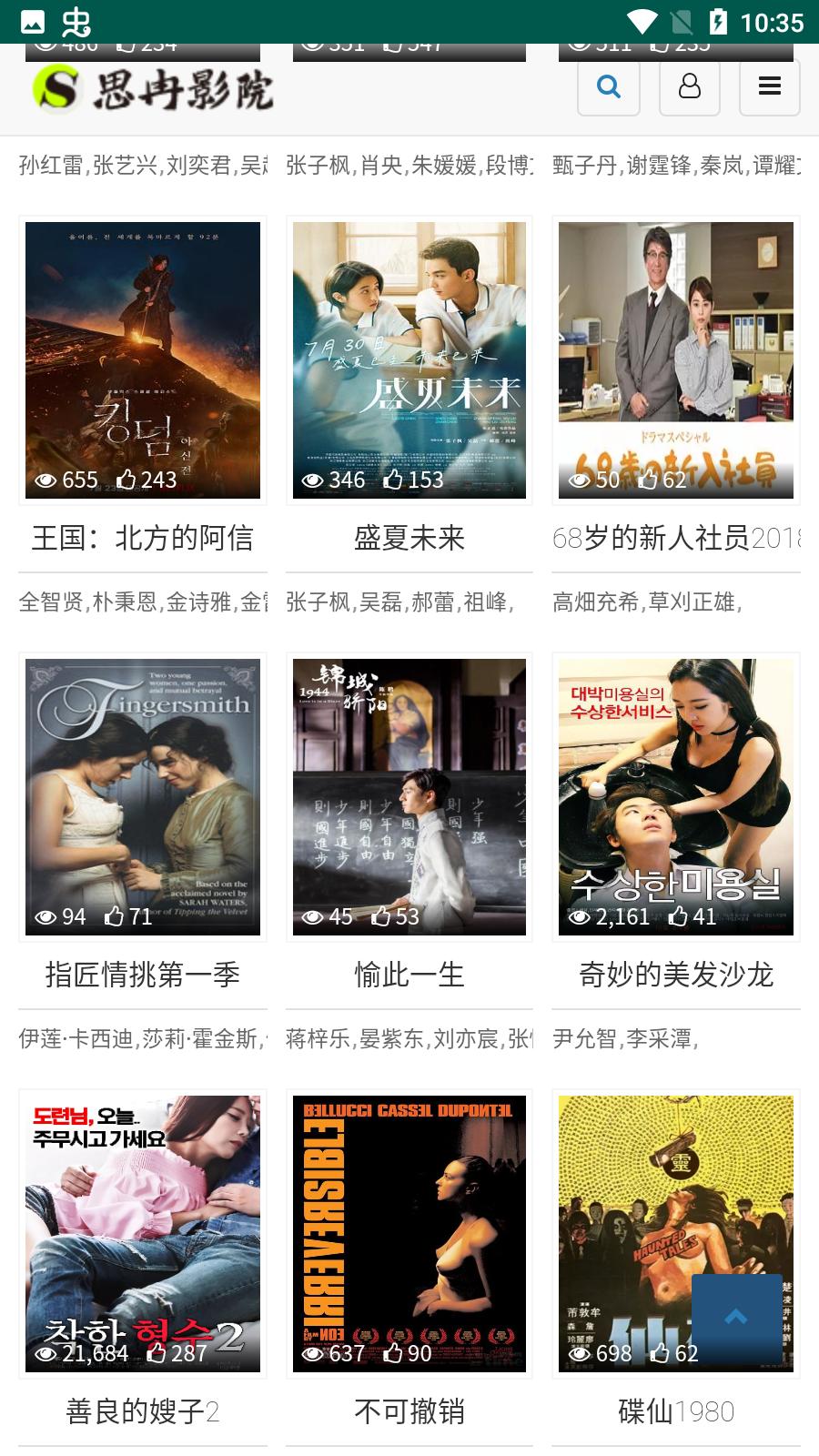
Task: Open the 碟仙1980 movie page
Action: pyautogui.click(x=675, y=1412)
